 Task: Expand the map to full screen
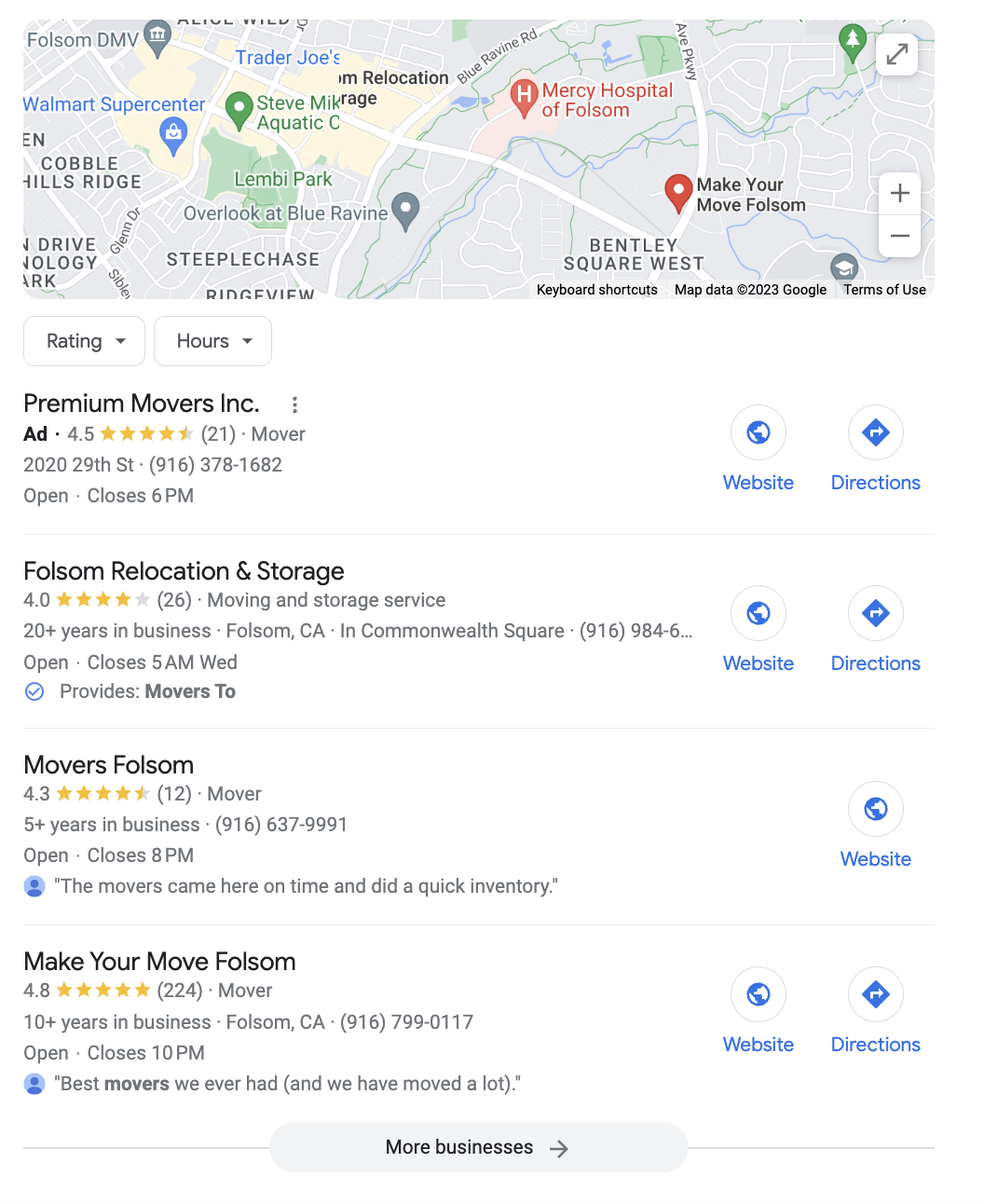click(896, 55)
